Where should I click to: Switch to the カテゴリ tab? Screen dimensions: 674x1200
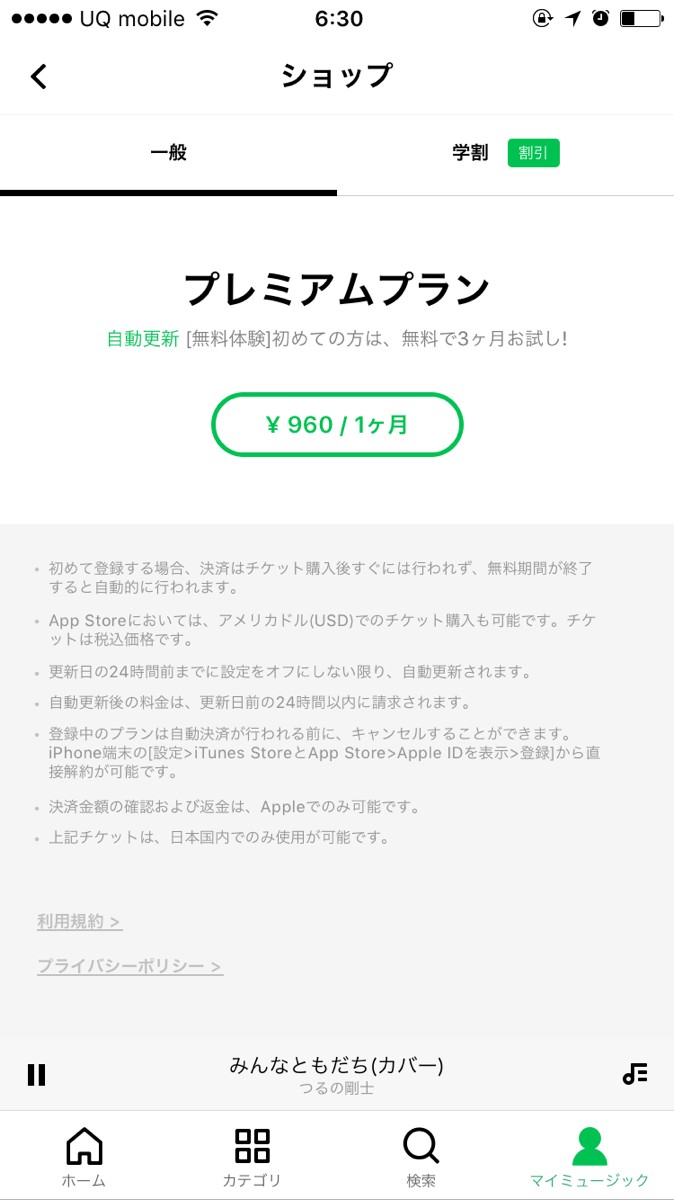(x=252, y=1157)
